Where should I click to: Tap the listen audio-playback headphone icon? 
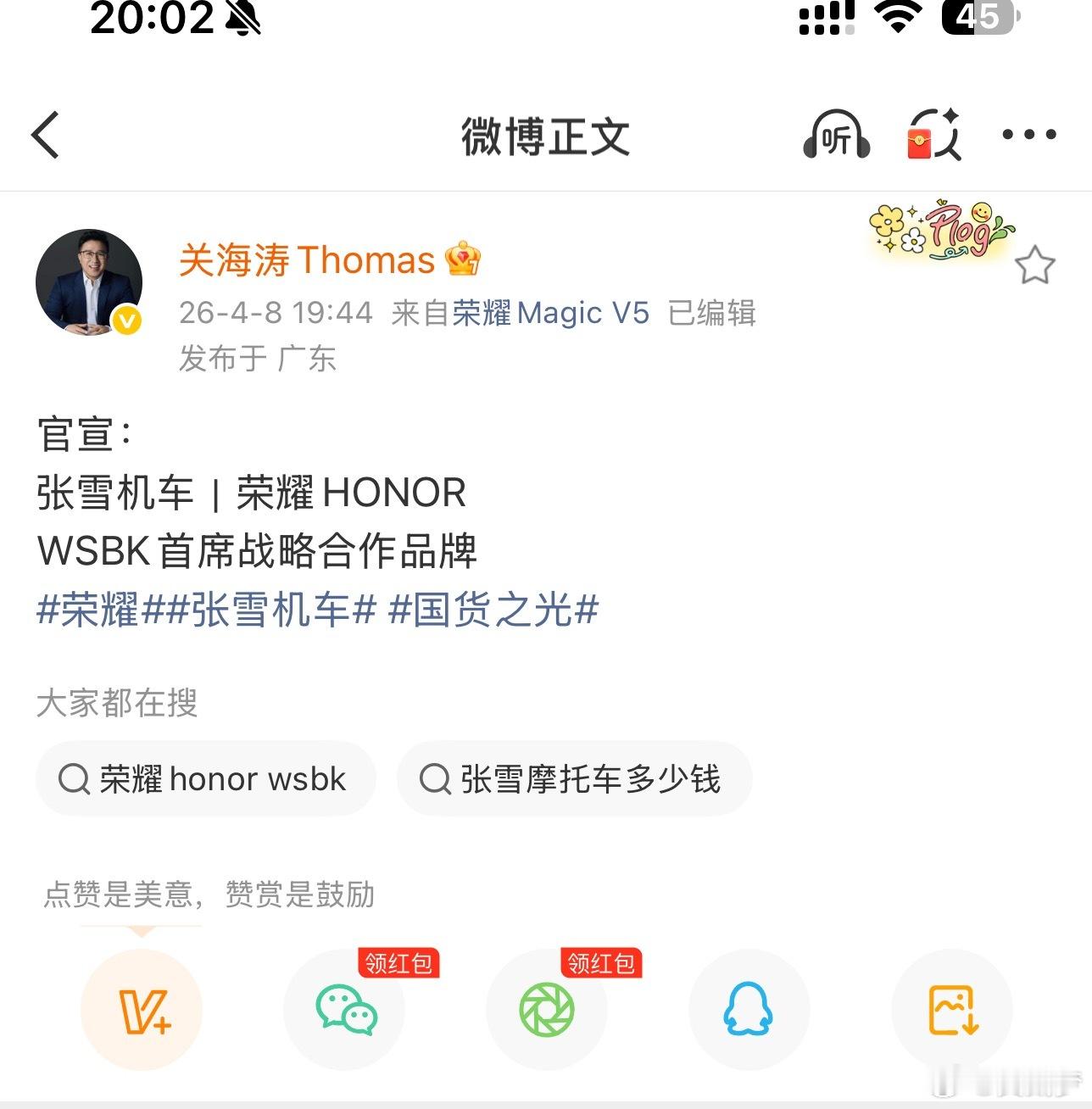(836, 136)
